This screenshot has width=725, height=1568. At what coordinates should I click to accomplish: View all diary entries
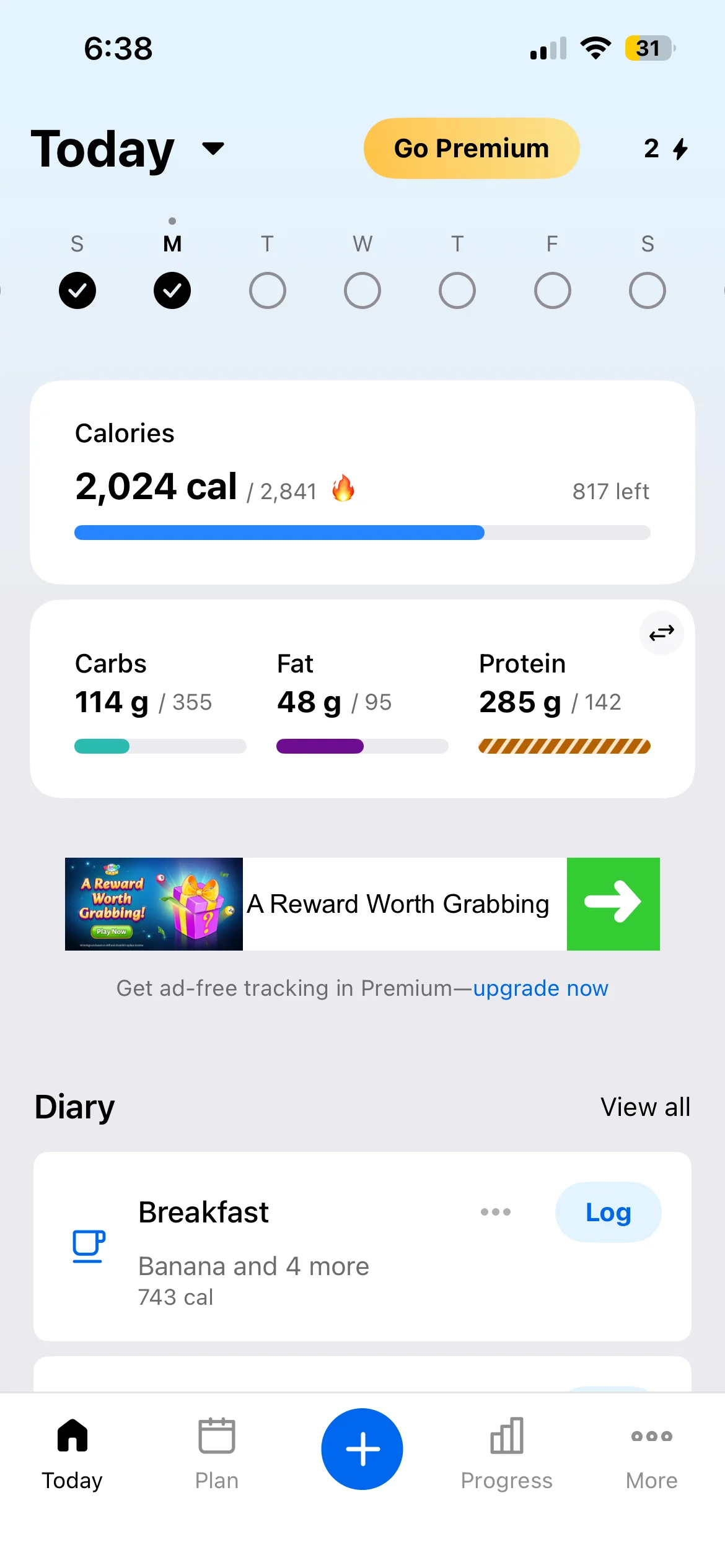(645, 1107)
